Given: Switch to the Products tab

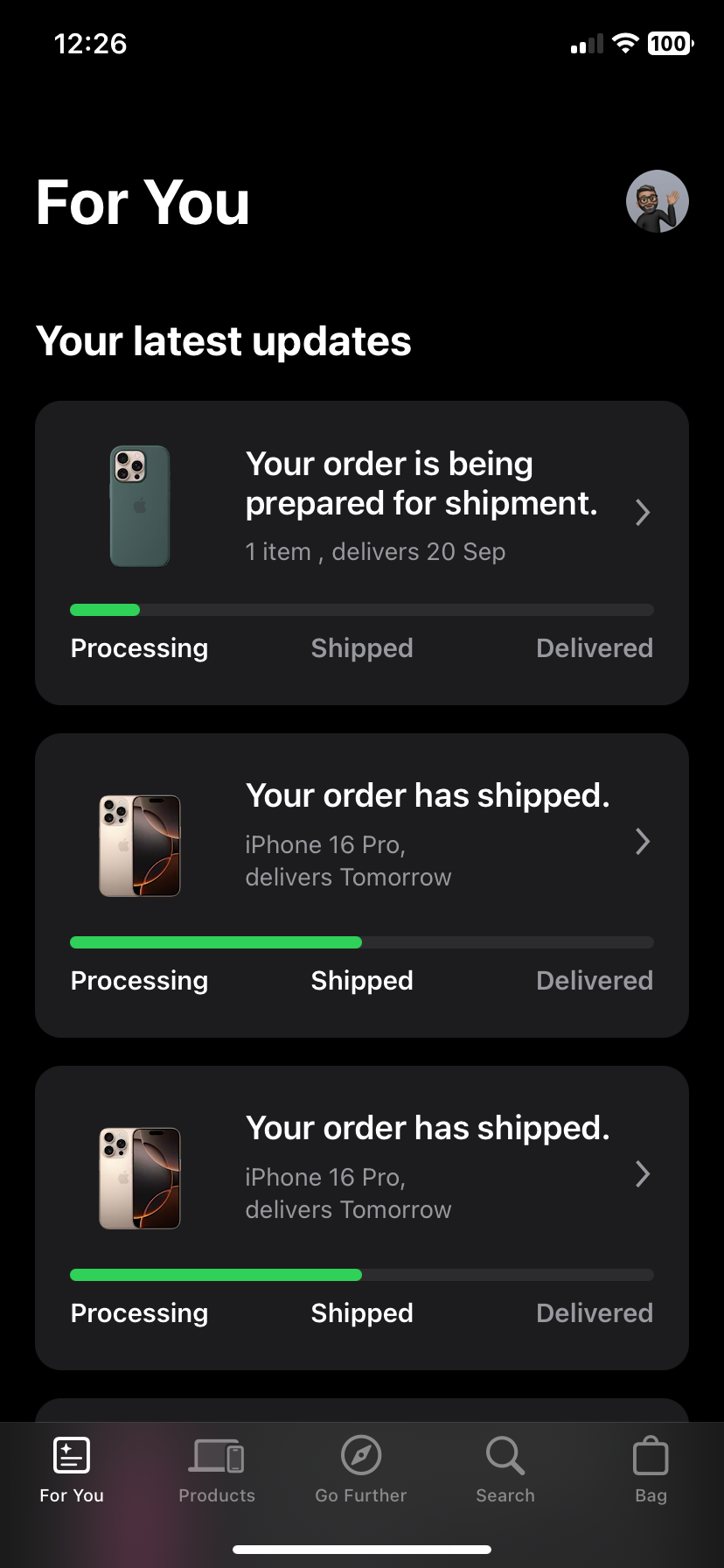Looking at the screenshot, I should (x=217, y=1470).
